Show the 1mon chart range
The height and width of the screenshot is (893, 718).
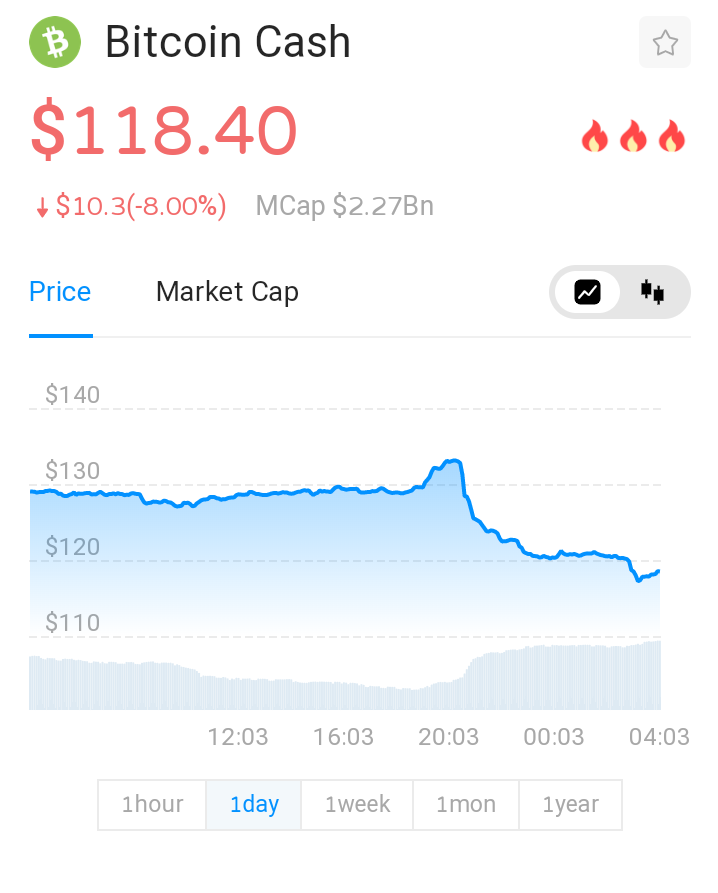click(466, 805)
